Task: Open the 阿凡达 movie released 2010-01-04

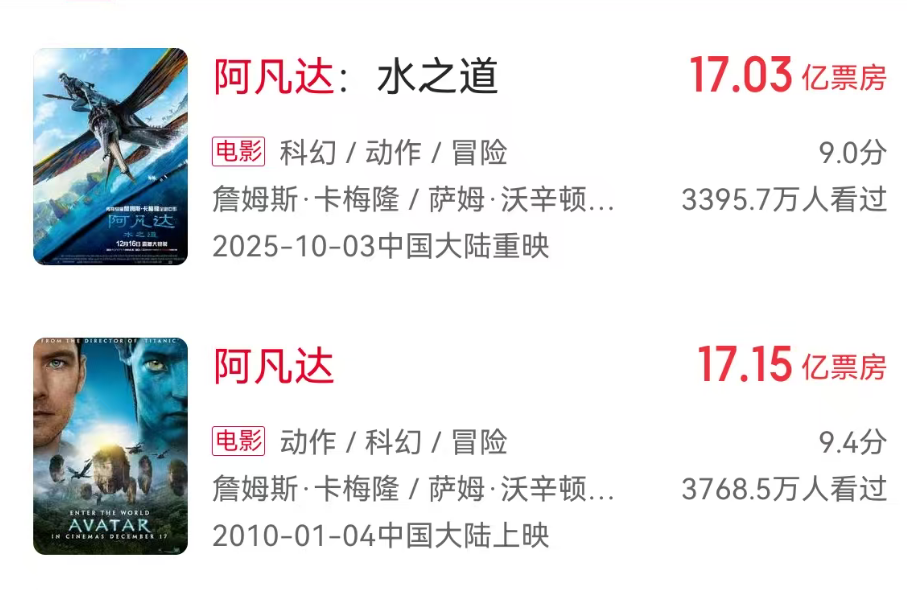Action: [274, 367]
